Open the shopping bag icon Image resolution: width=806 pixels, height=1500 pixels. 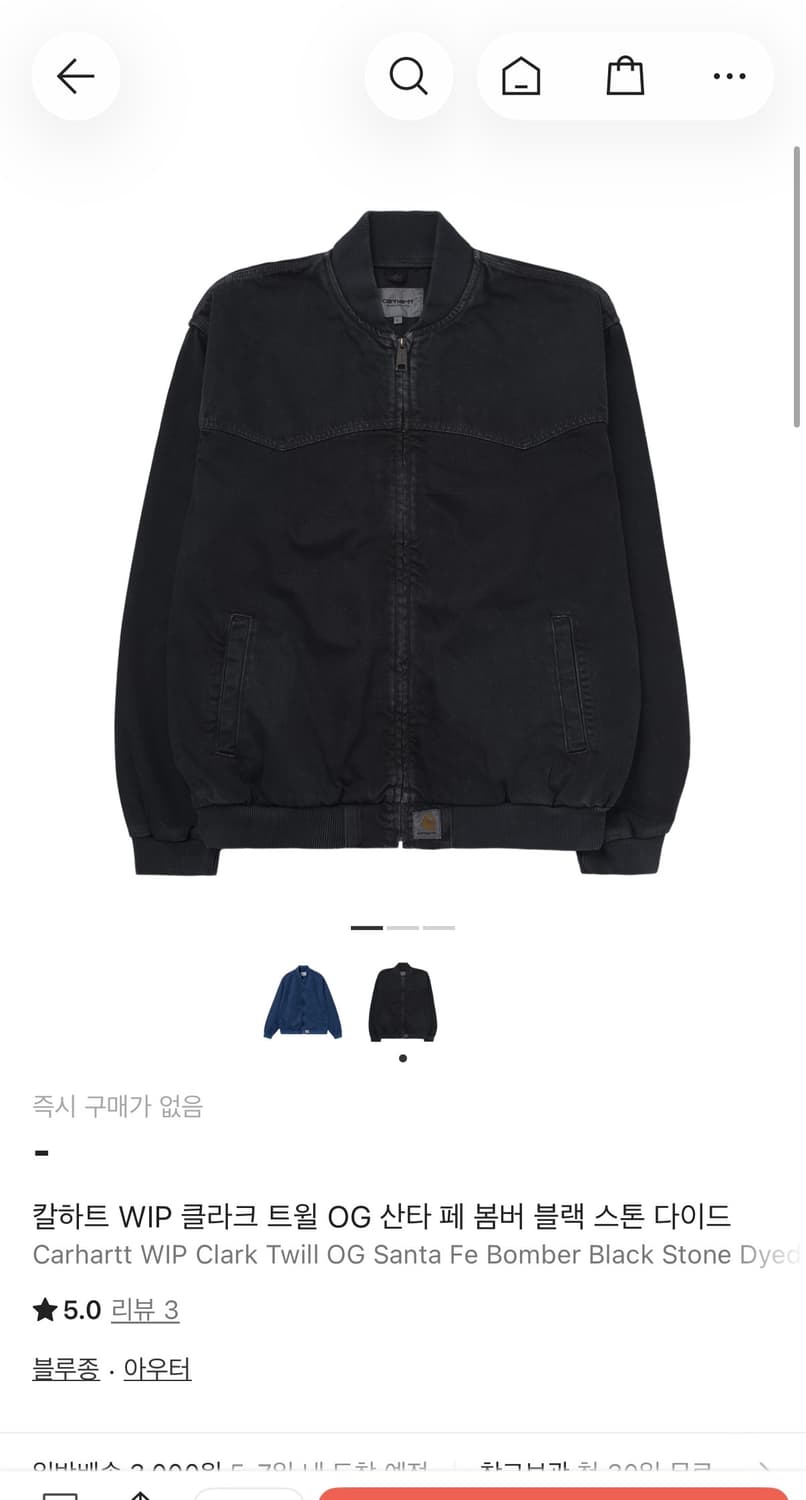[624, 76]
